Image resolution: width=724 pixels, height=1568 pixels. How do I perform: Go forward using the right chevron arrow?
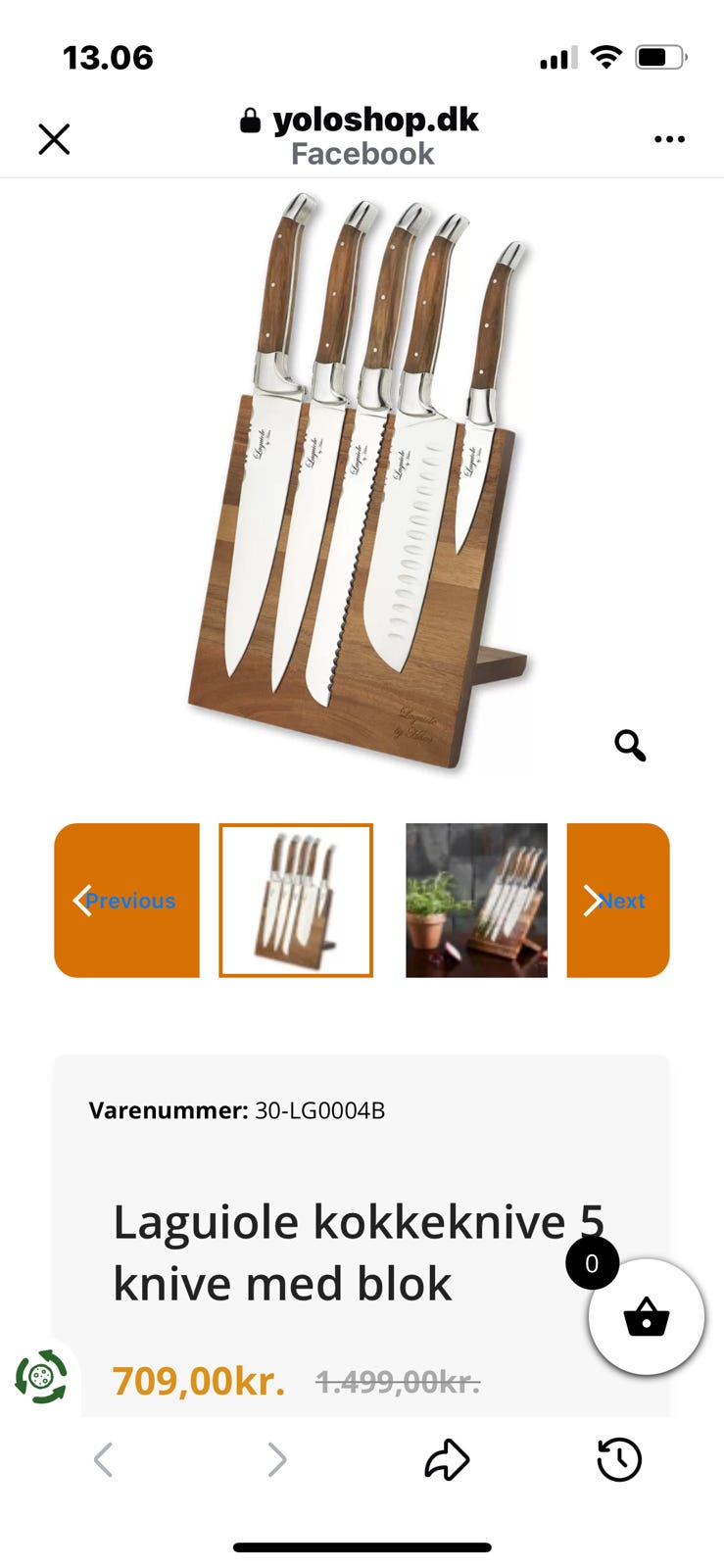click(276, 1459)
